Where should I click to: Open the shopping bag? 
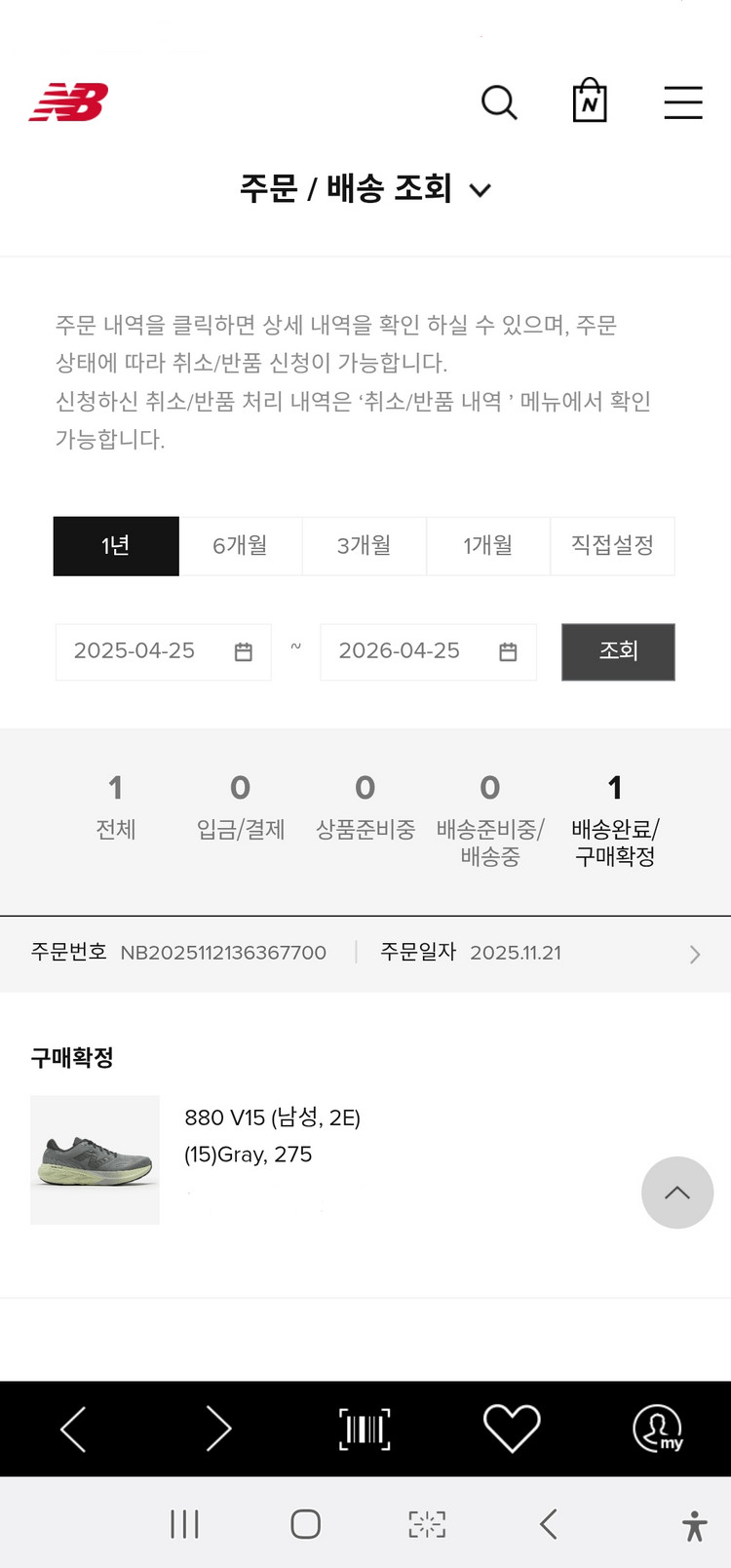click(x=589, y=100)
